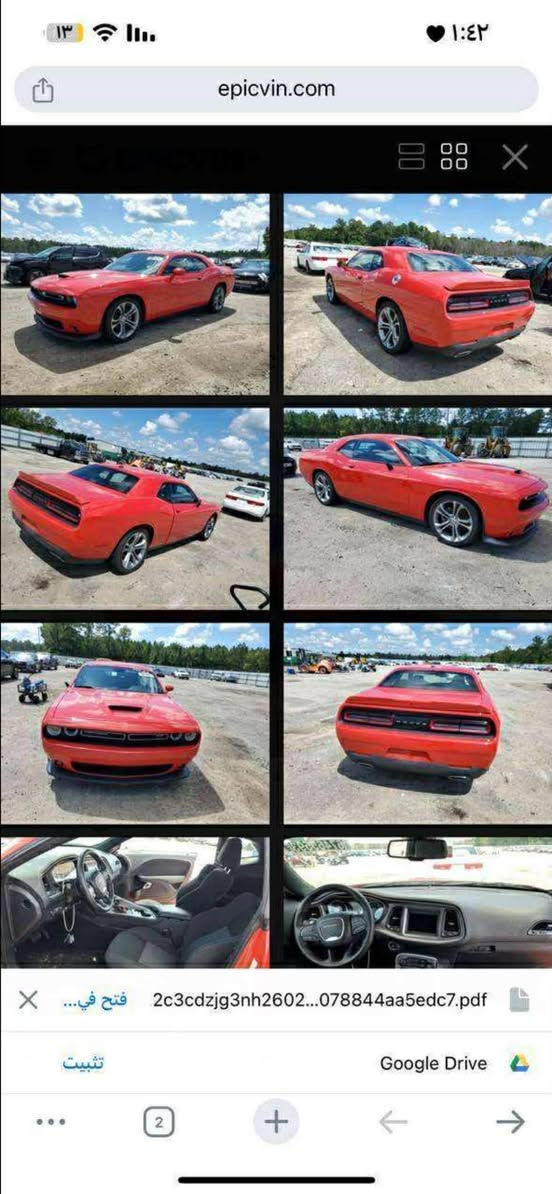Tap the browser's right arrow
The image size is (552, 1194).
pyautogui.click(x=510, y=1122)
